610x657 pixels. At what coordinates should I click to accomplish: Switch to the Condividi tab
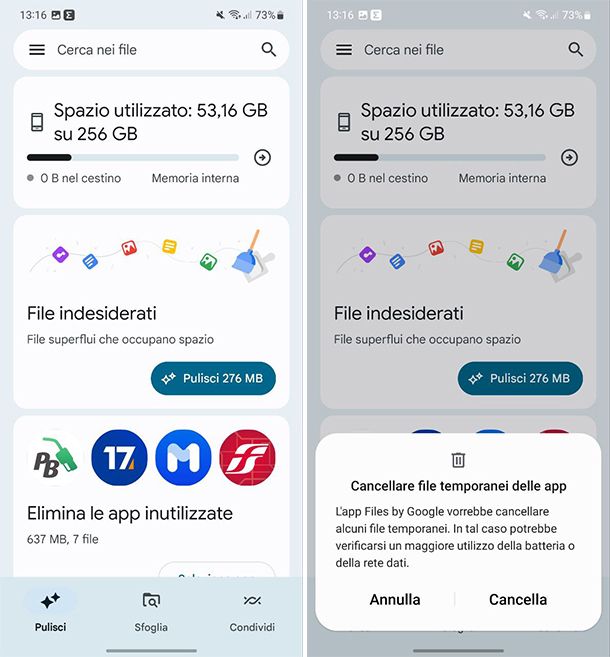click(252, 612)
